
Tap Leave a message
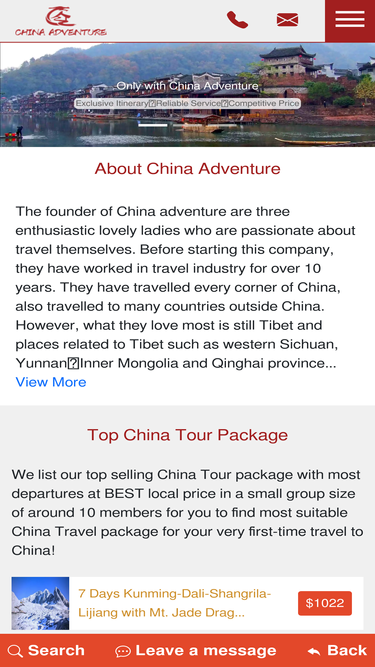(x=196, y=650)
